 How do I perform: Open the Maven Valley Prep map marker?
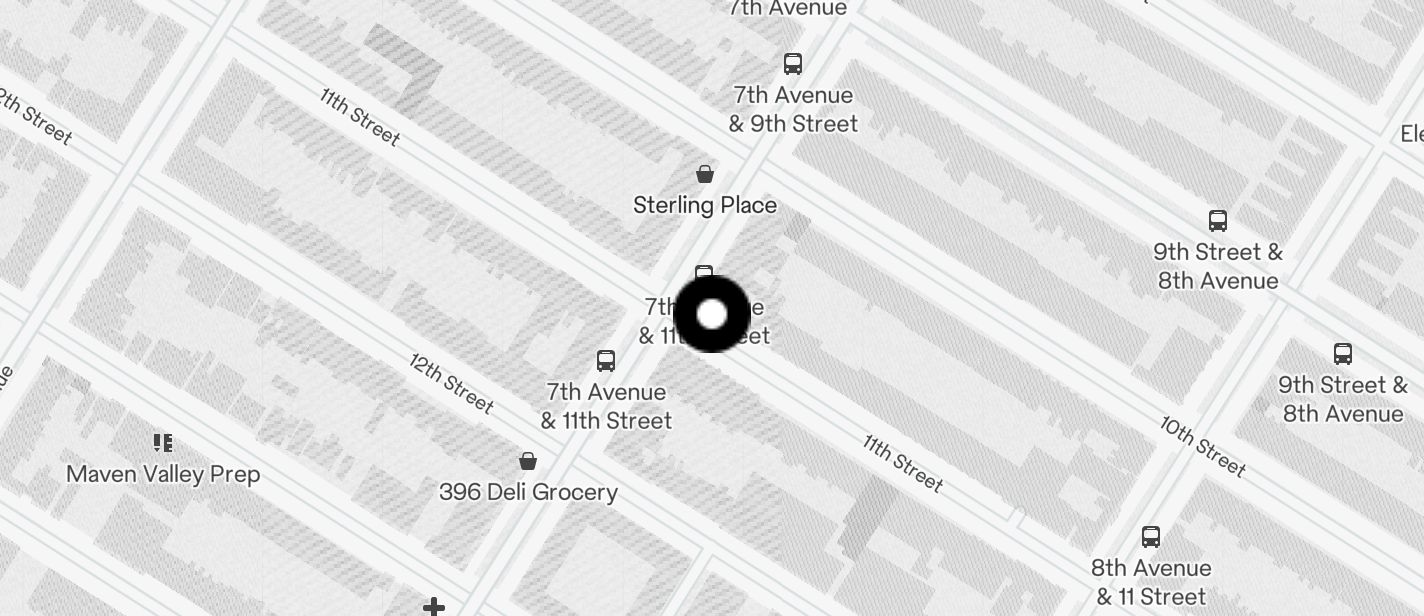pyautogui.click(x=163, y=443)
